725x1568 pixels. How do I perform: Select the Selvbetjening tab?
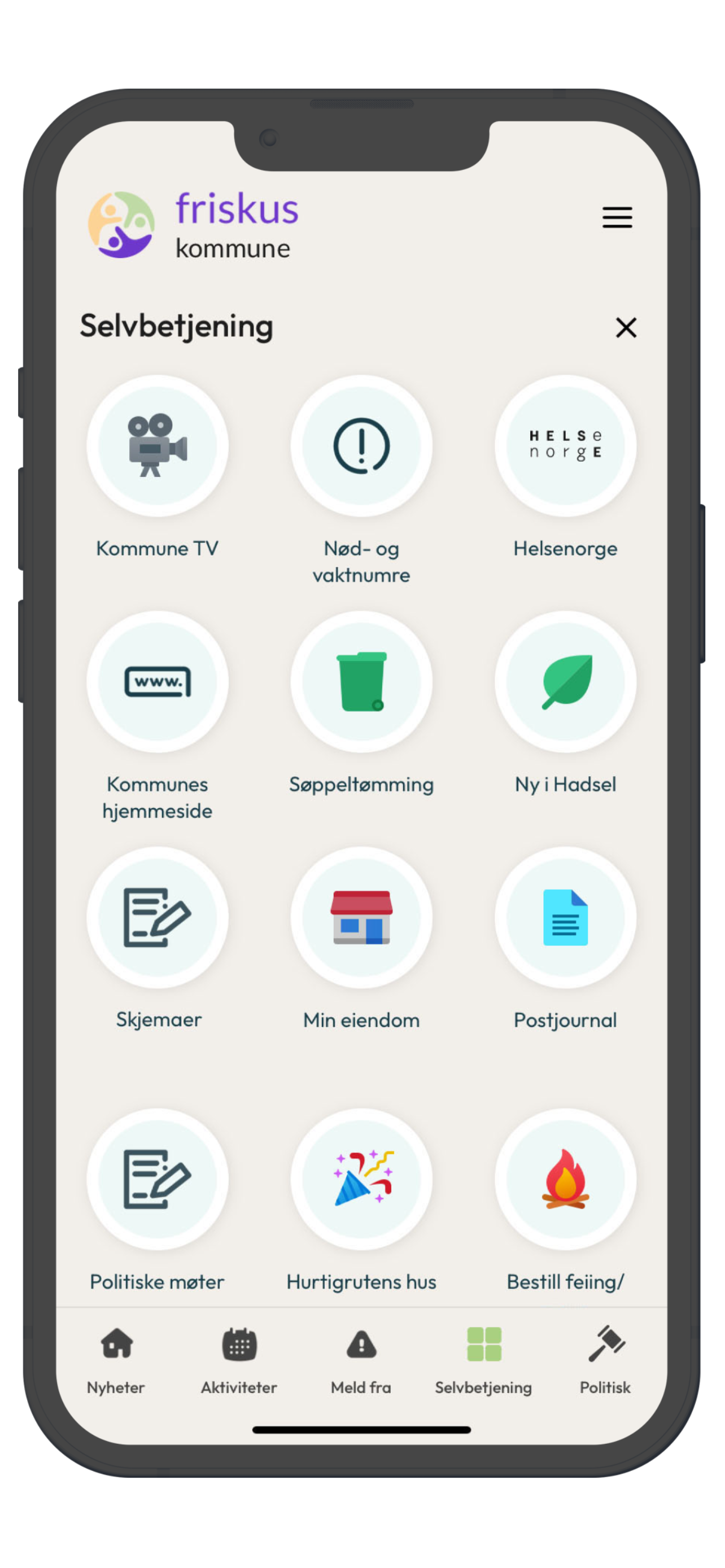point(484,1361)
